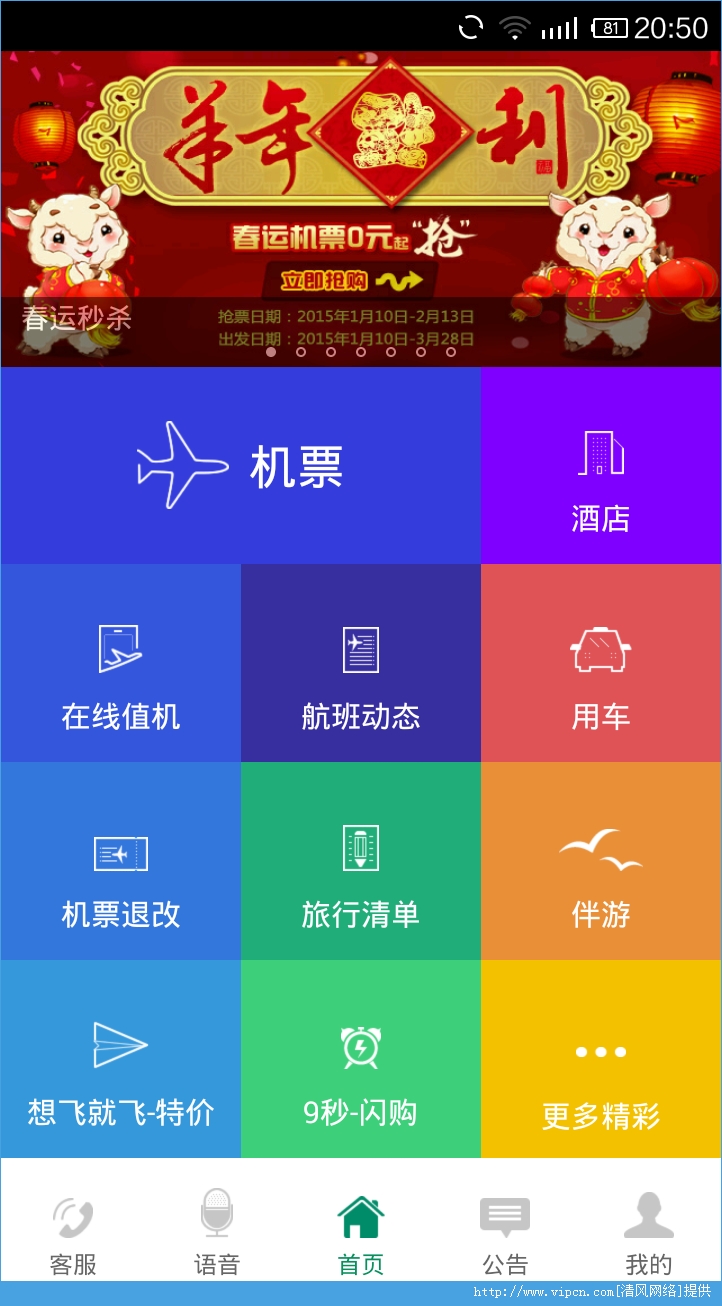Open 更多精彩 for more features

(x=601, y=1059)
